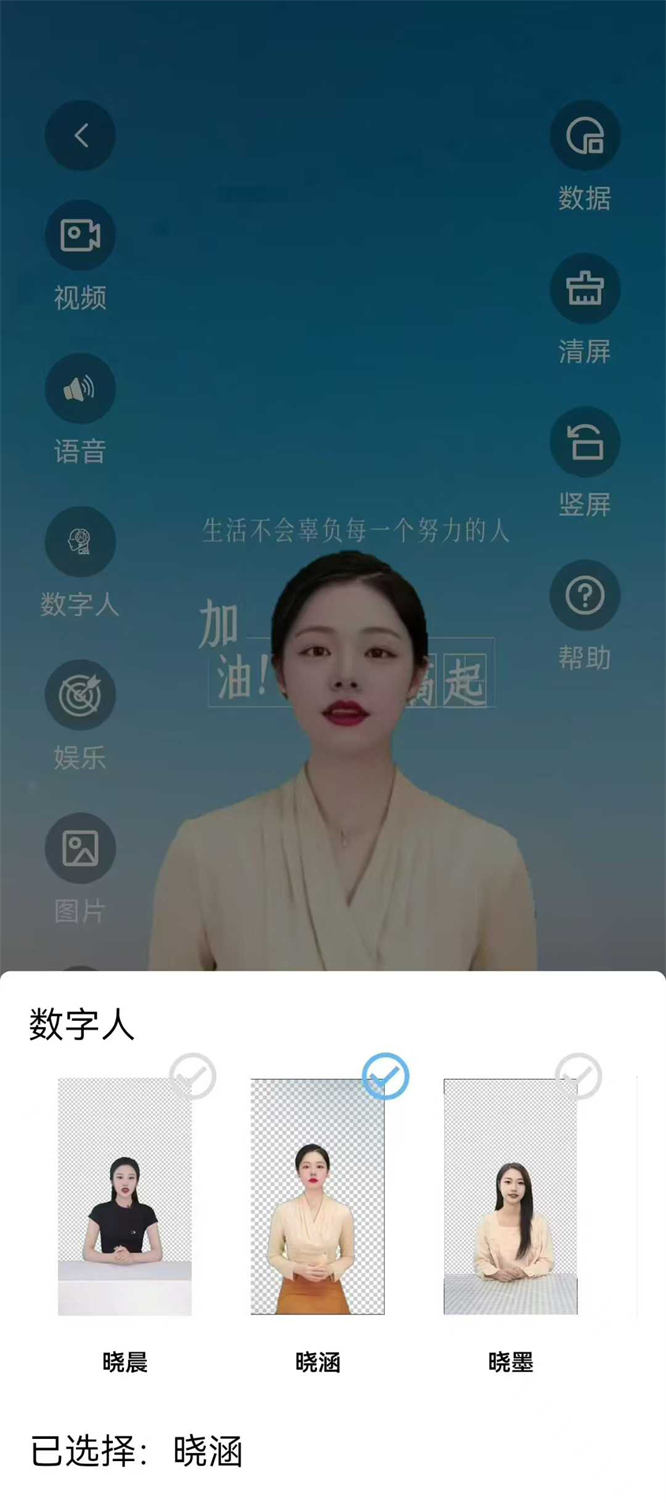Select the 晓墨 digital human
666x1503 pixels.
click(510, 1196)
